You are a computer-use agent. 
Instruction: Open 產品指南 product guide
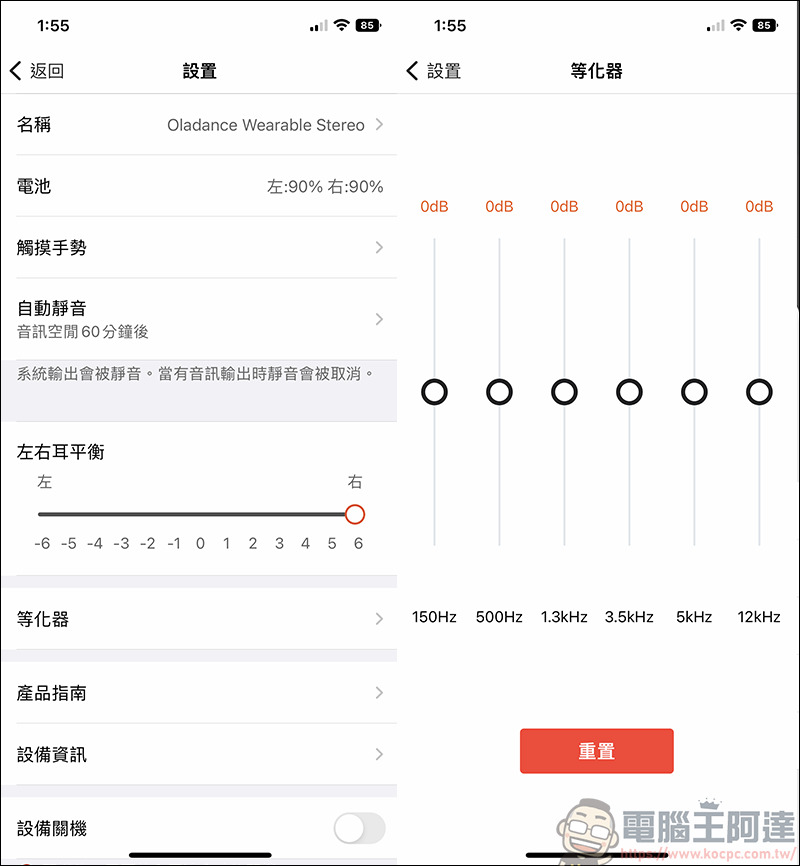(x=200, y=693)
